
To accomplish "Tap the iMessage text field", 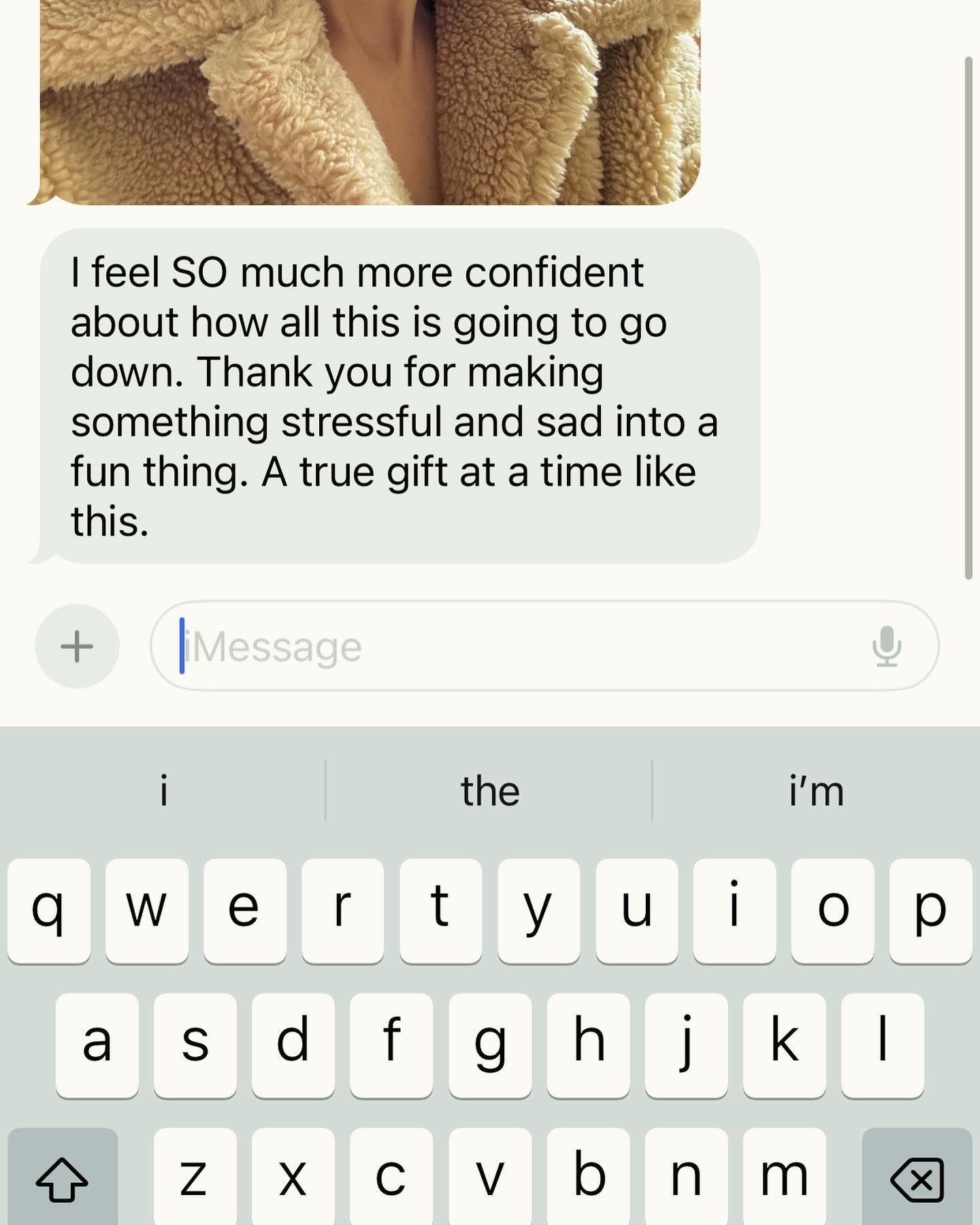I will (517, 646).
